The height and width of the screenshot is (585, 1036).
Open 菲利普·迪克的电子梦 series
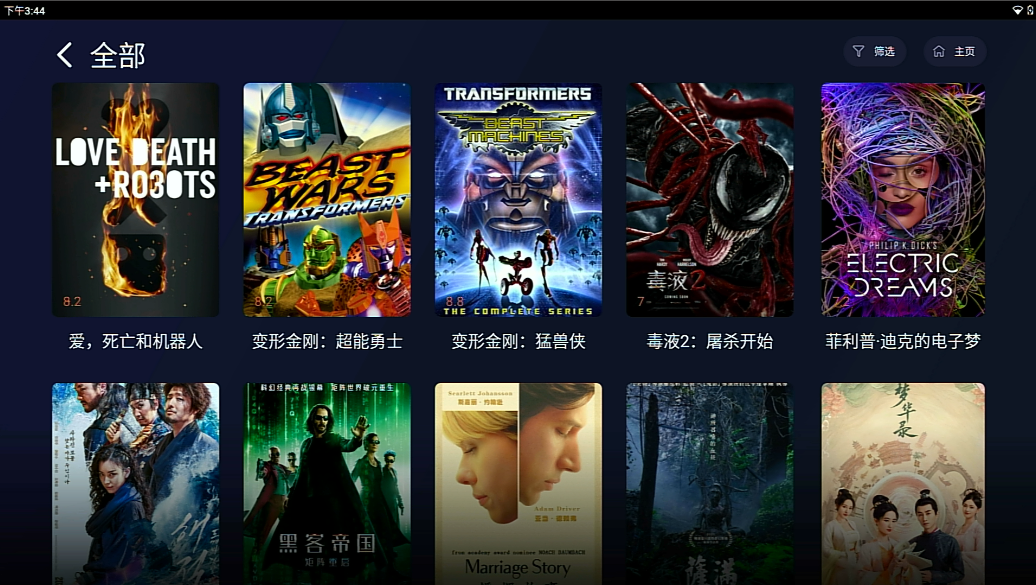[x=902, y=200]
